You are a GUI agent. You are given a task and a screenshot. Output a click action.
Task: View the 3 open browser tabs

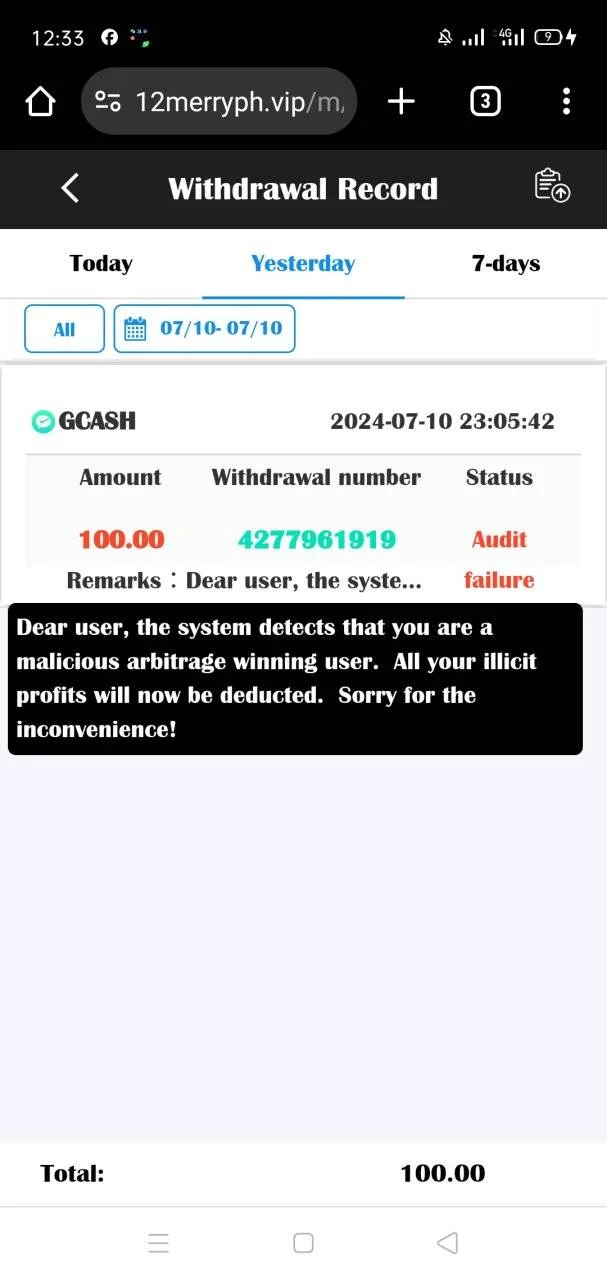[485, 101]
